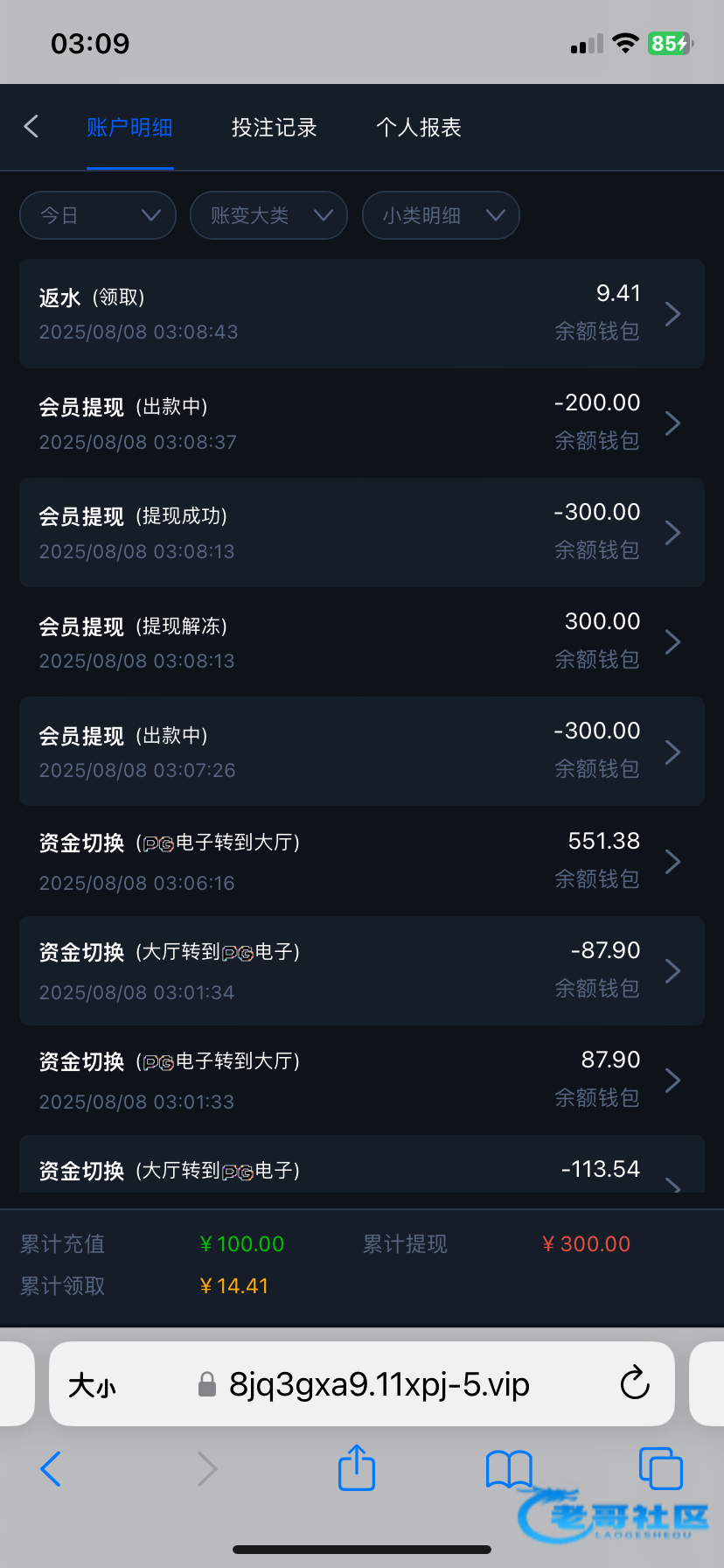Open Safari's share sheet

357,1467
